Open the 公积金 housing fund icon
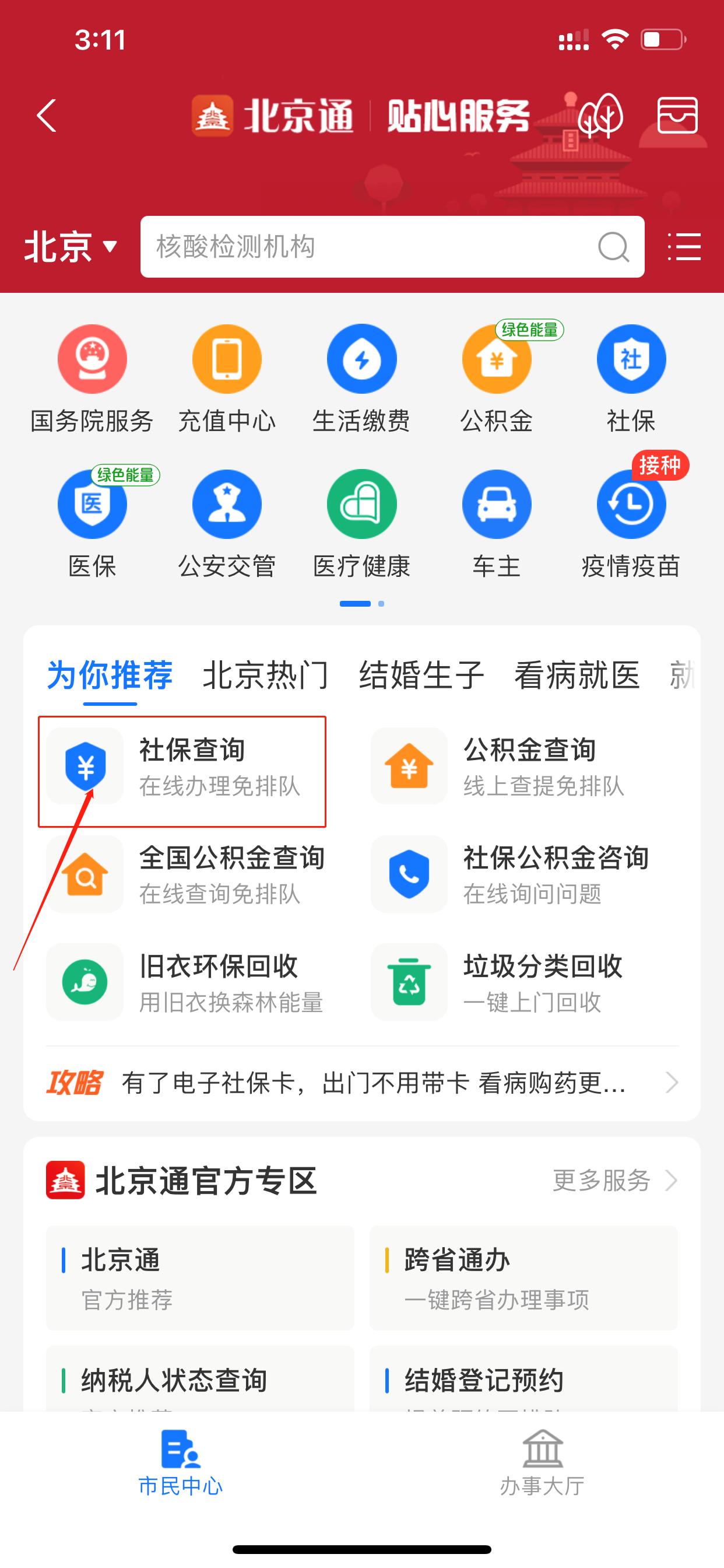Image resolution: width=724 pixels, height=1568 pixels. [497, 359]
